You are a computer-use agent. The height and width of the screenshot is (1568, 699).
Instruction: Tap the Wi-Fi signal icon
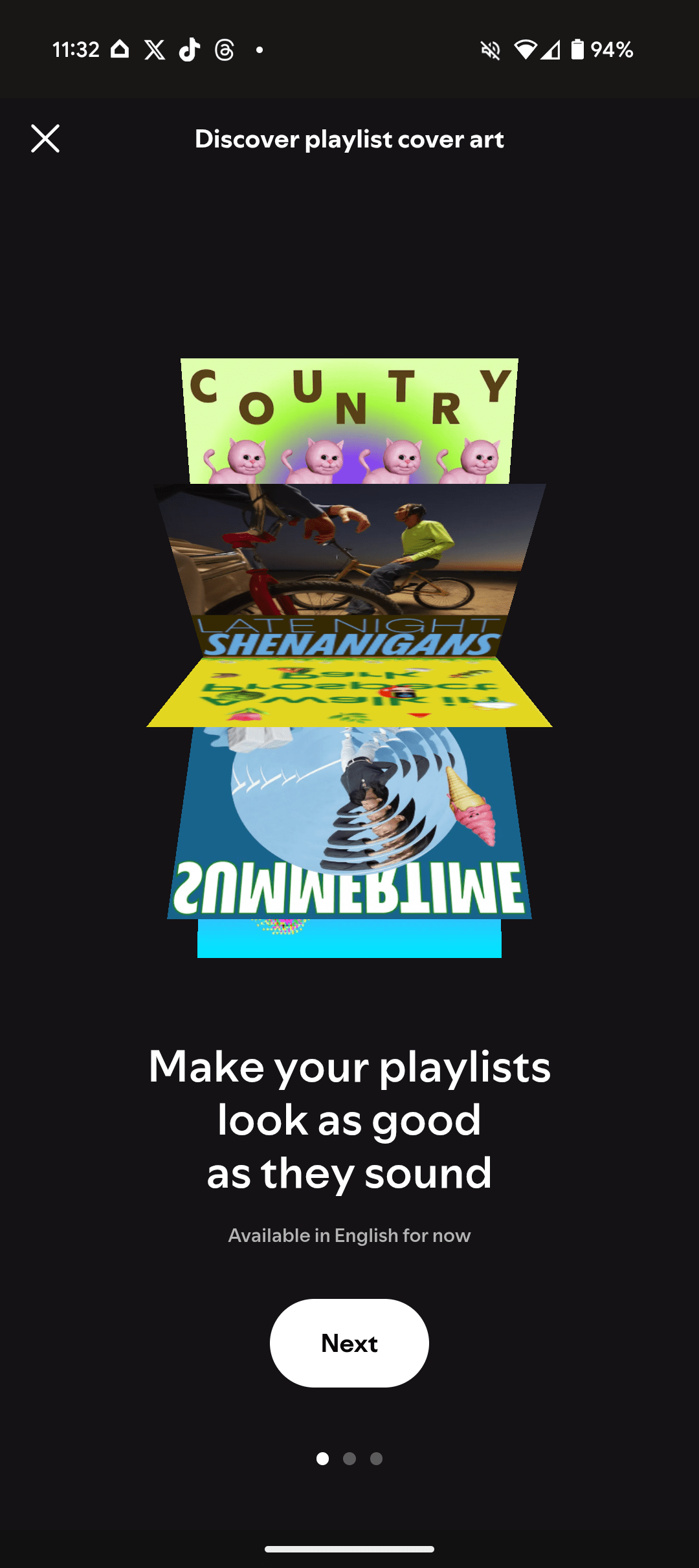pos(526,49)
